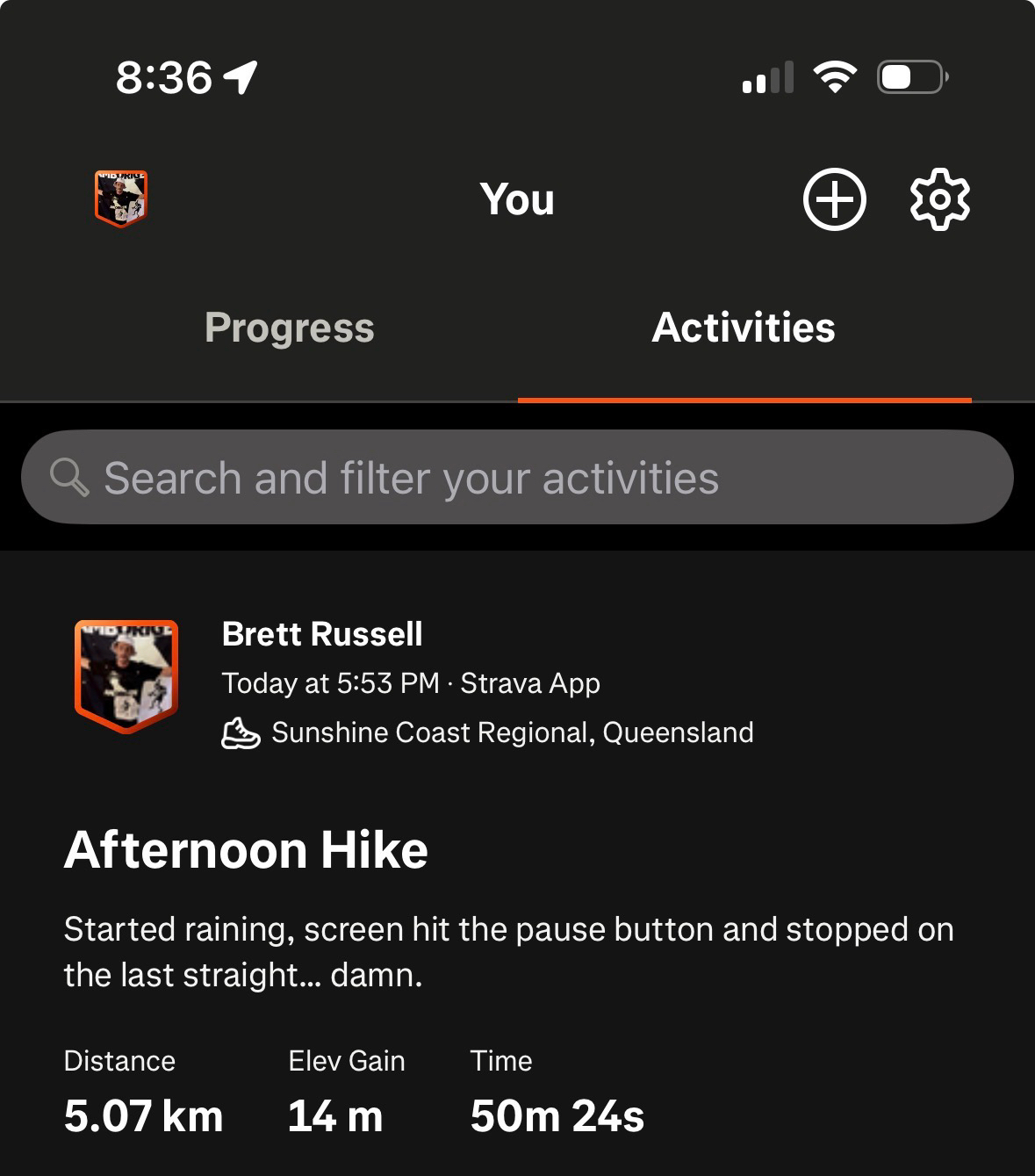The image size is (1035, 1176).
Task: Select the Activities tab
Action: 744,328
